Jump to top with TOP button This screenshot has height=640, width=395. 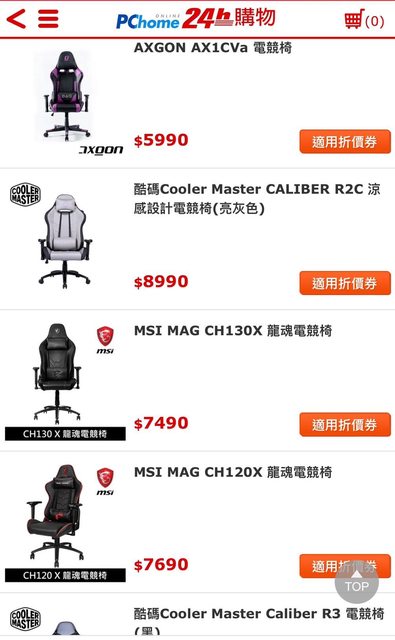[357, 581]
